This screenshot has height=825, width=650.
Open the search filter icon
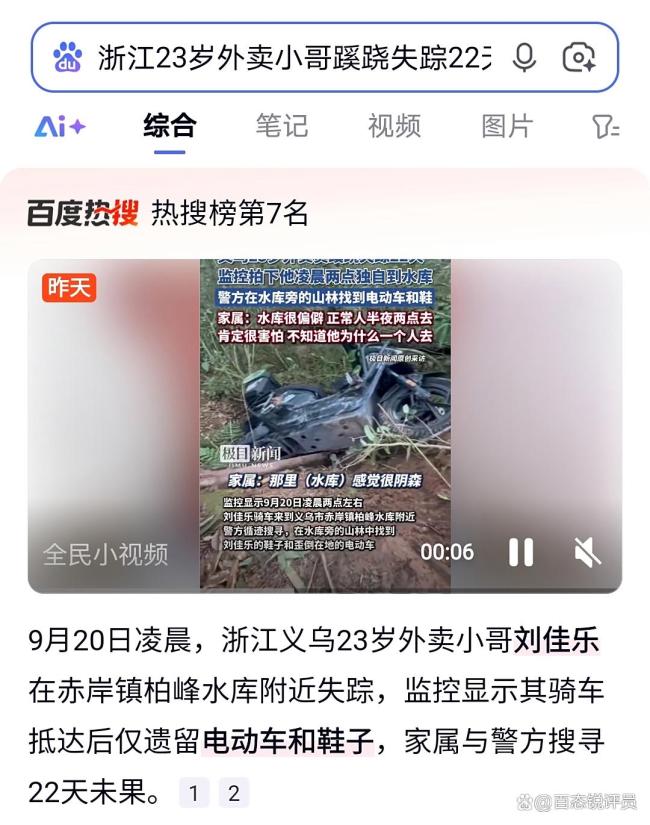coord(605,127)
